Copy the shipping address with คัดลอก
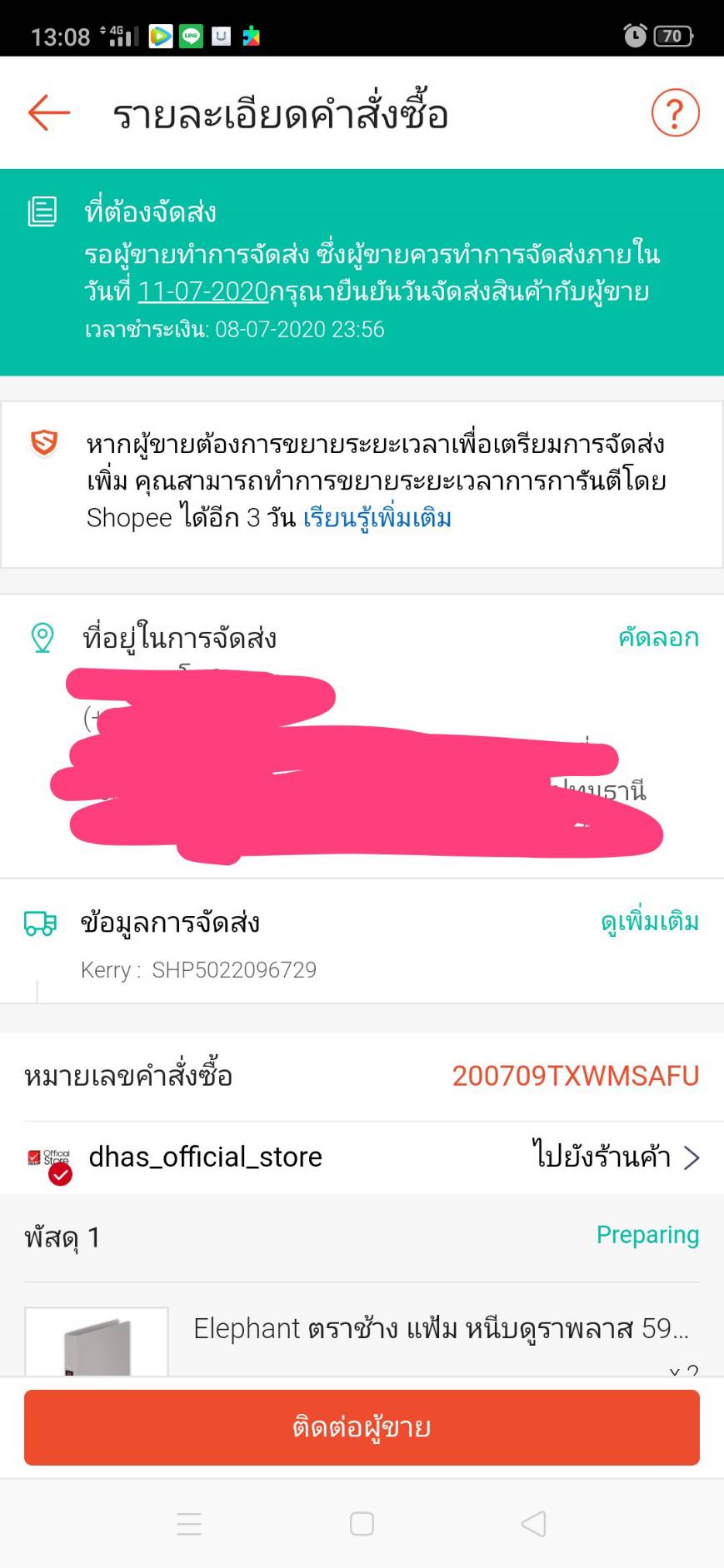Viewport: 724px width, 1568px height. tap(658, 638)
